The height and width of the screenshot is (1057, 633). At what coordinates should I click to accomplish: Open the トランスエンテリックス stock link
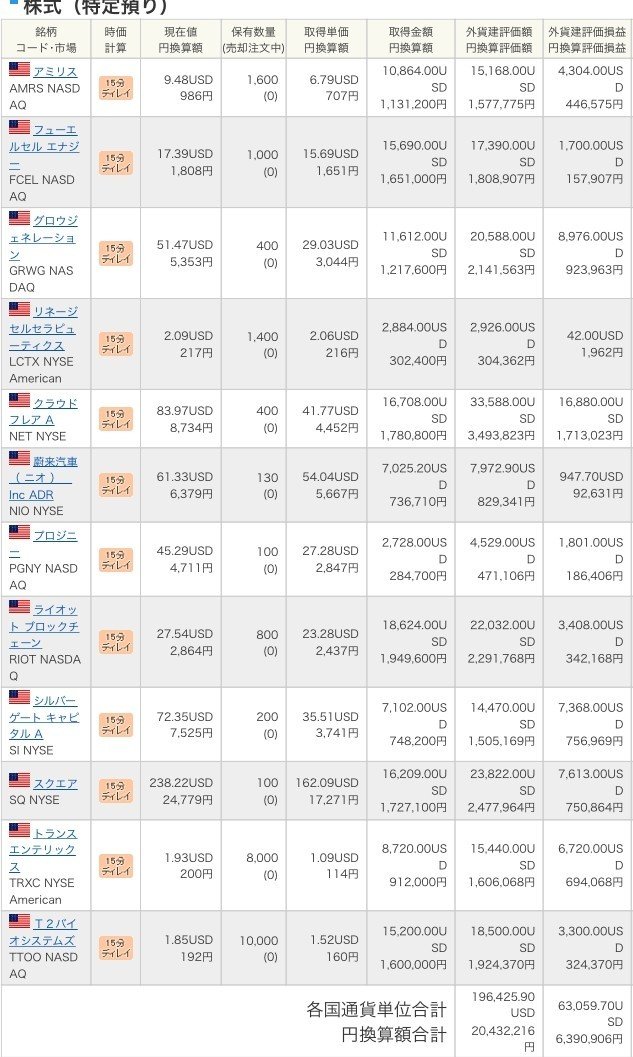point(55,849)
